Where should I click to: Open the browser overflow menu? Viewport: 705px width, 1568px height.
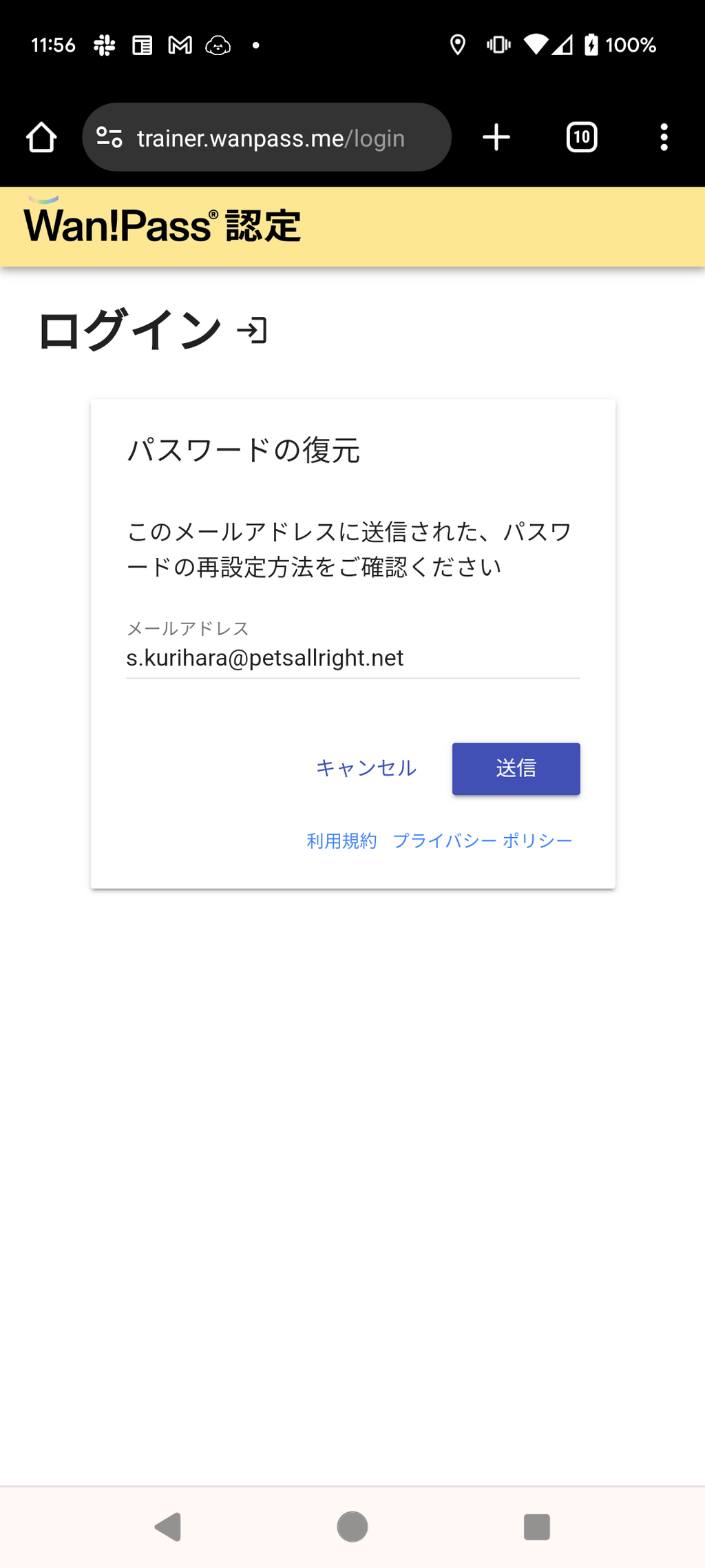(x=664, y=137)
